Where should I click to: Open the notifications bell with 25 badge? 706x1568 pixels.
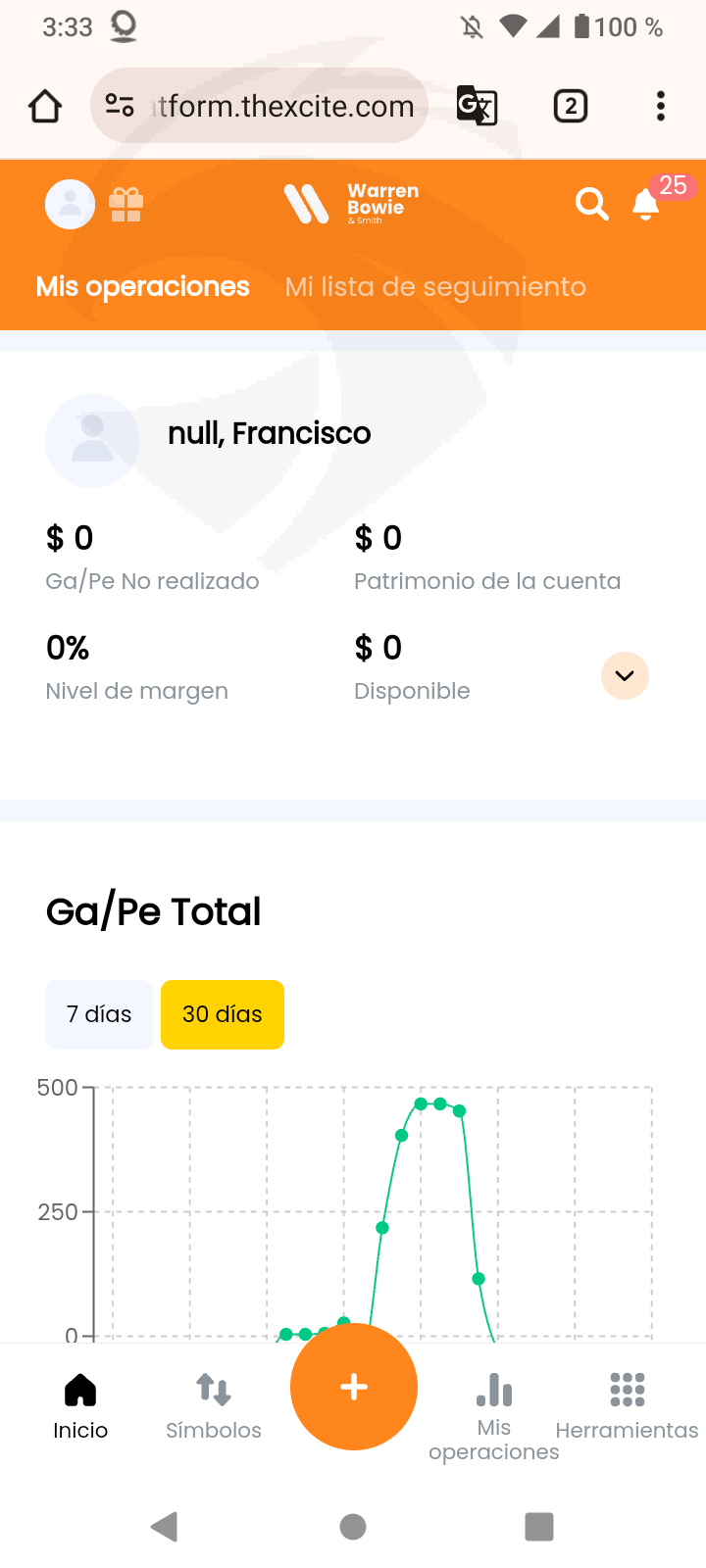click(646, 204)
